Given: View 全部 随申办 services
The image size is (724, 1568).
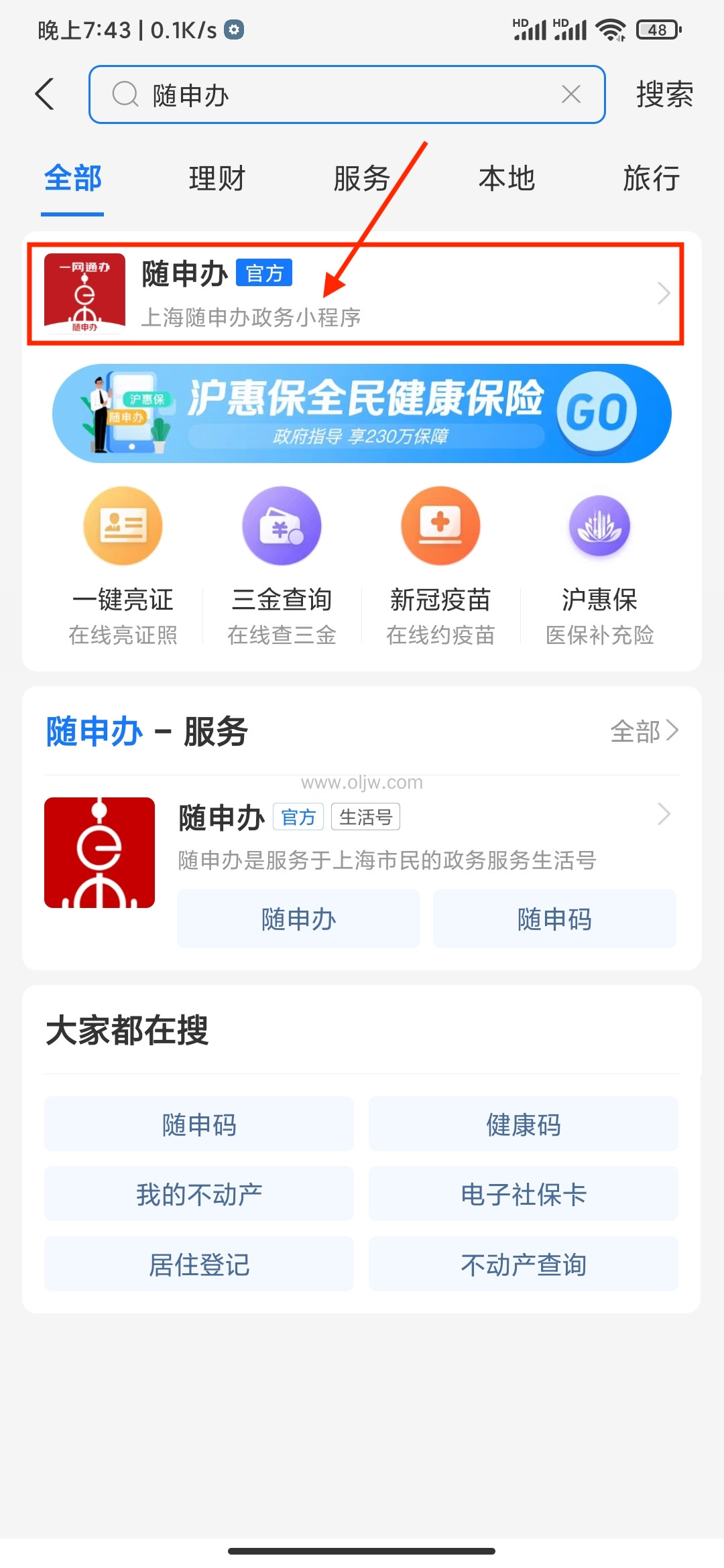Looking at the screenshot, I should tap(644, 731).
